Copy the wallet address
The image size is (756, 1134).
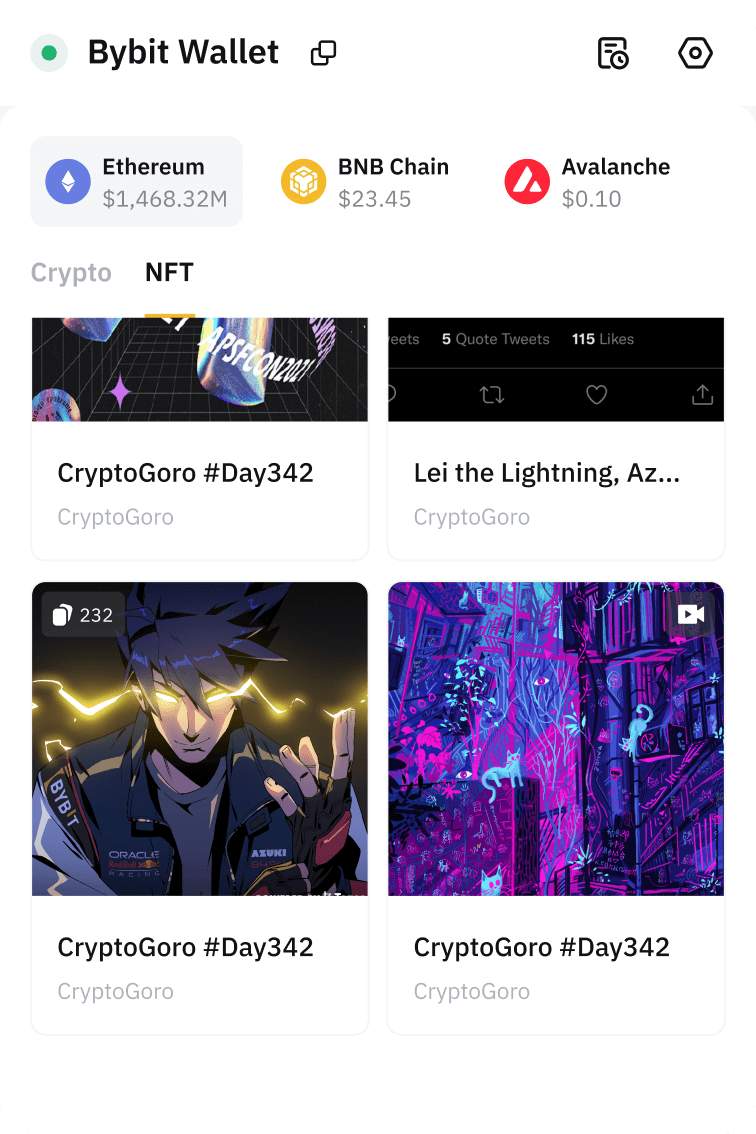322,52
